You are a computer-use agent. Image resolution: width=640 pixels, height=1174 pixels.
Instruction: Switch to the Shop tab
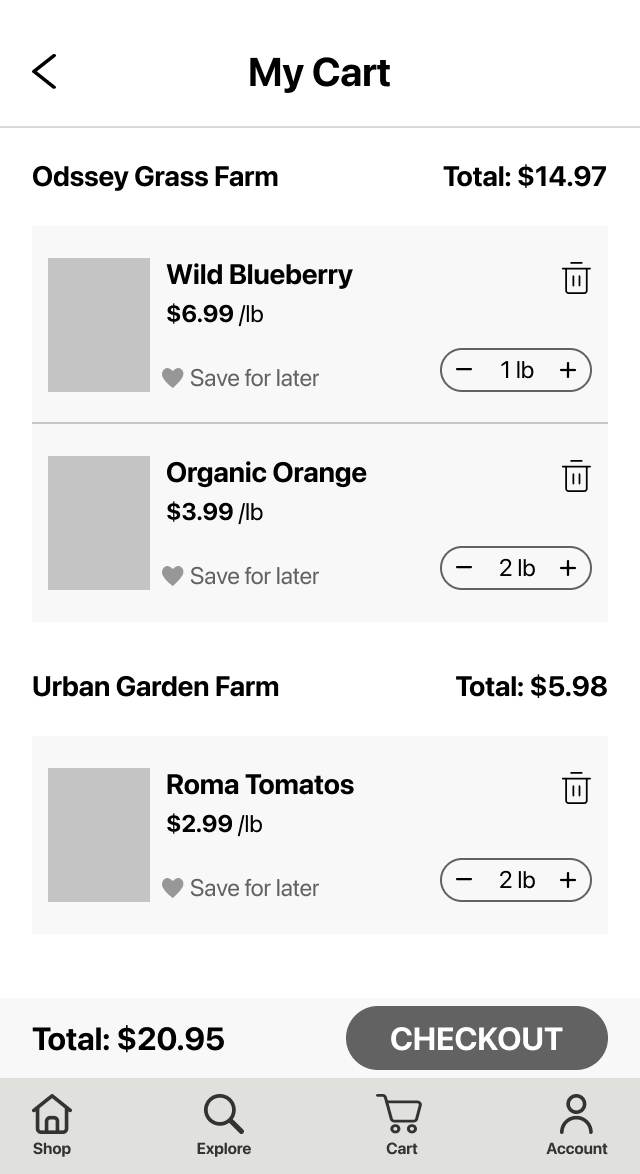(x=52, y=1125)
